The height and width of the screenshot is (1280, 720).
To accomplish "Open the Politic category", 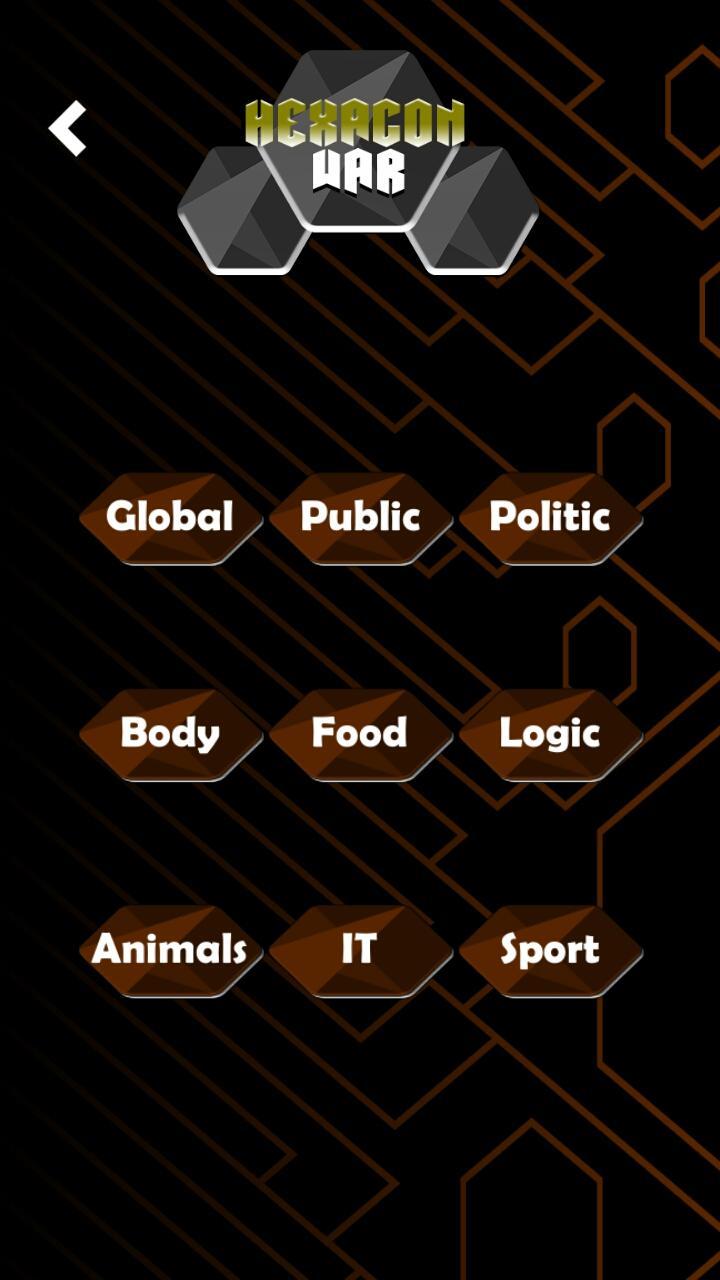I will pos(550,518).
